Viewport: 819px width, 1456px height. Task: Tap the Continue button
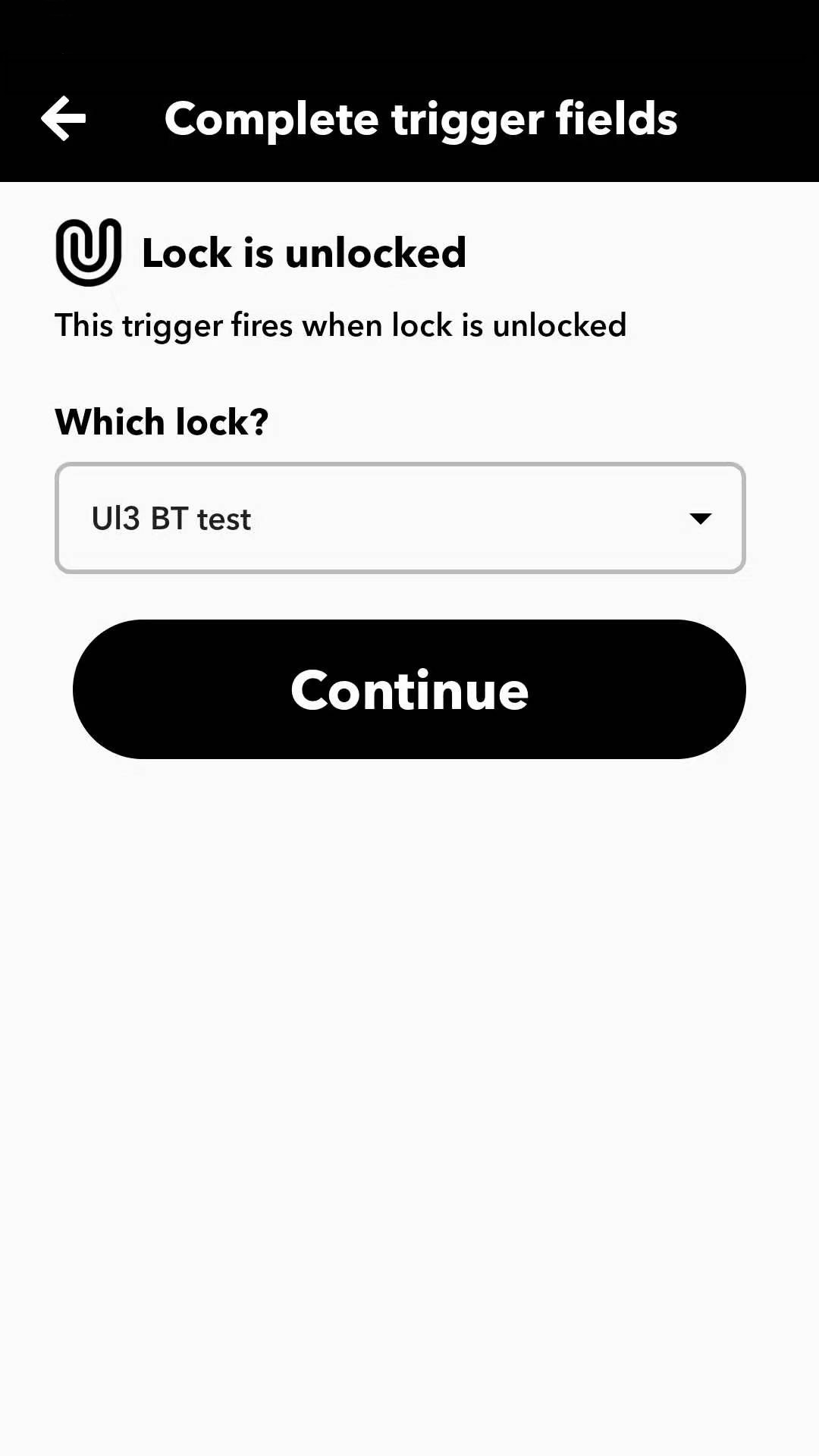pos(409,689)
